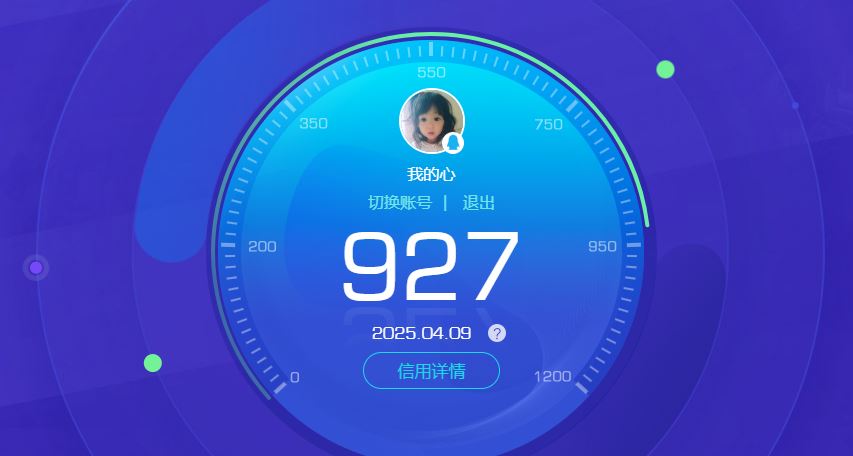Tap 切换账号 to switch account

point(400,203)
